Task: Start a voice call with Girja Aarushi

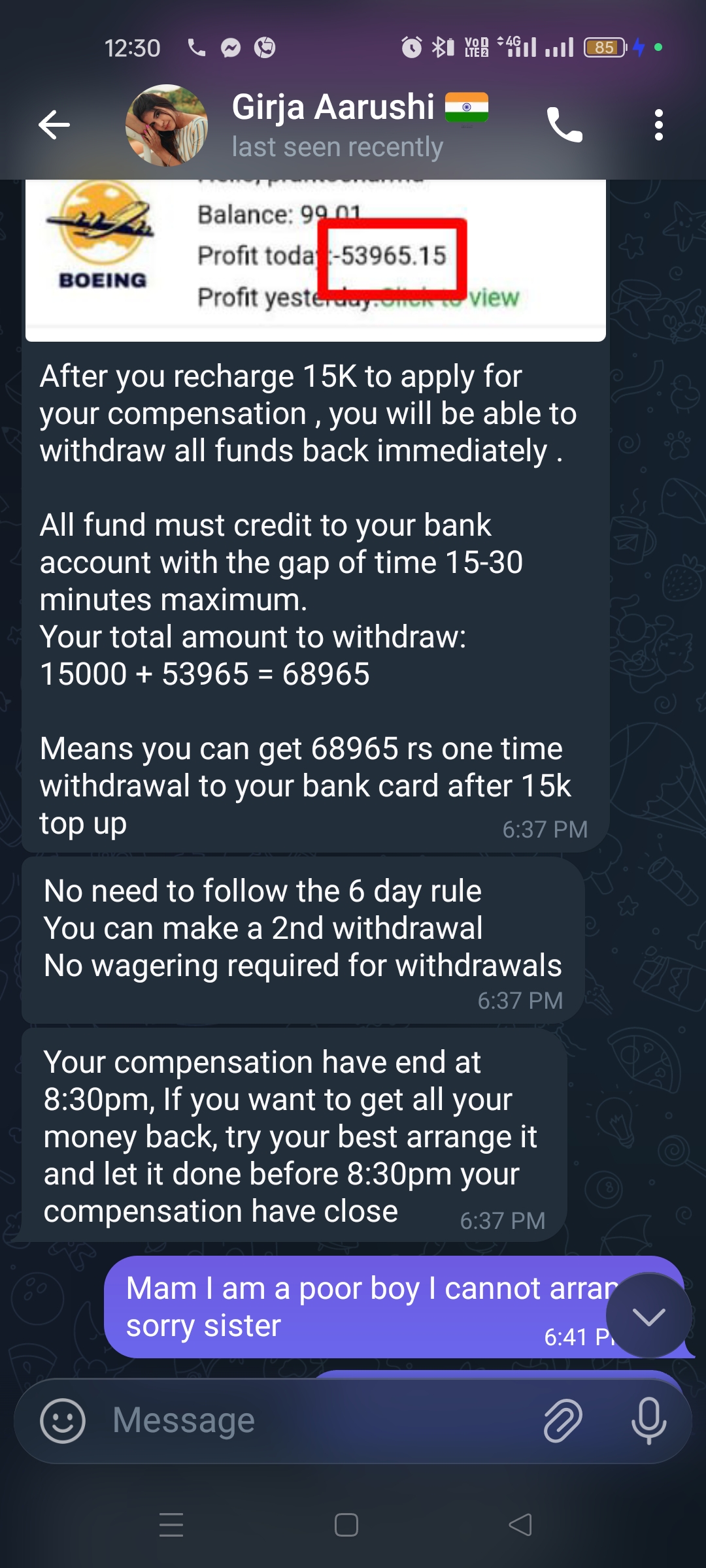Action: click(x=564, y=125)
